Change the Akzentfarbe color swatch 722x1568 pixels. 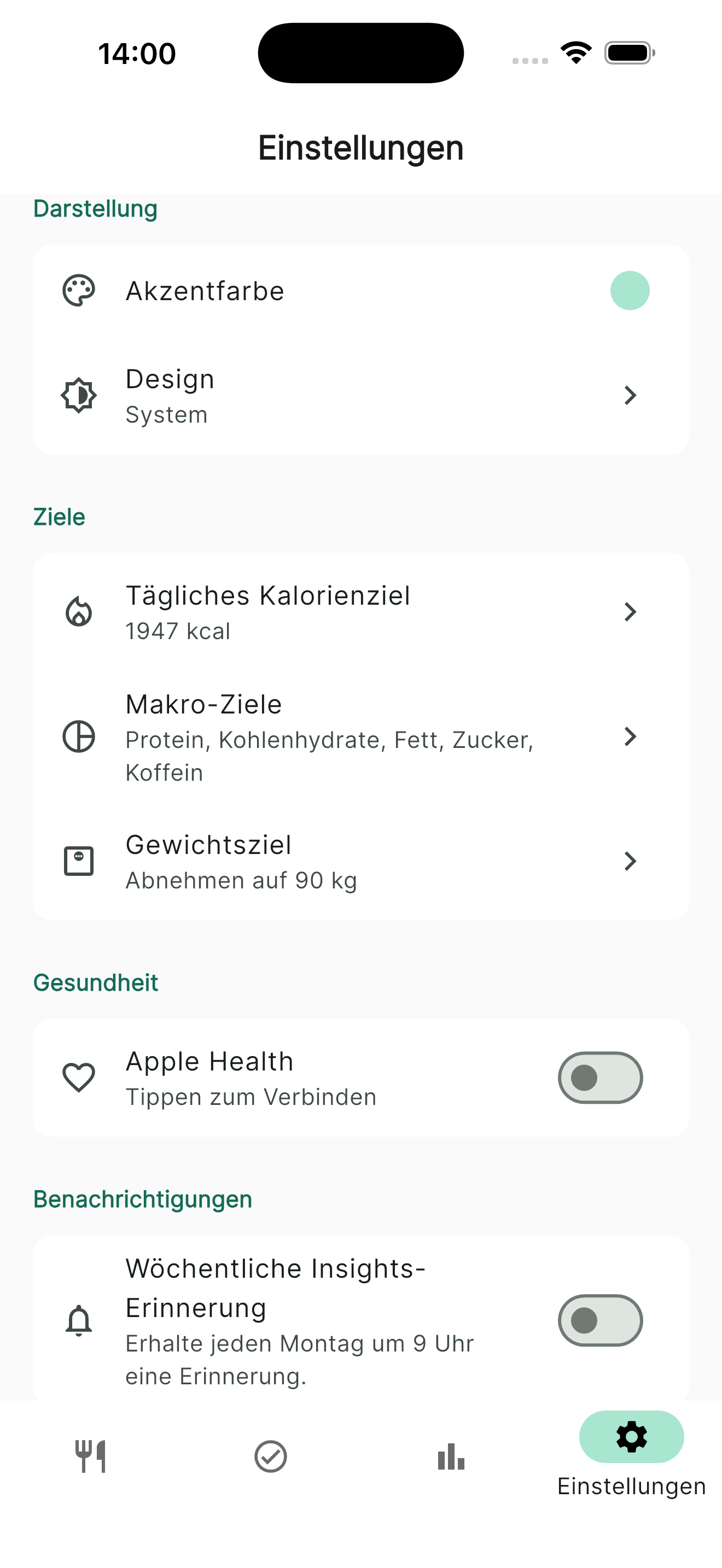coord(630,290)
